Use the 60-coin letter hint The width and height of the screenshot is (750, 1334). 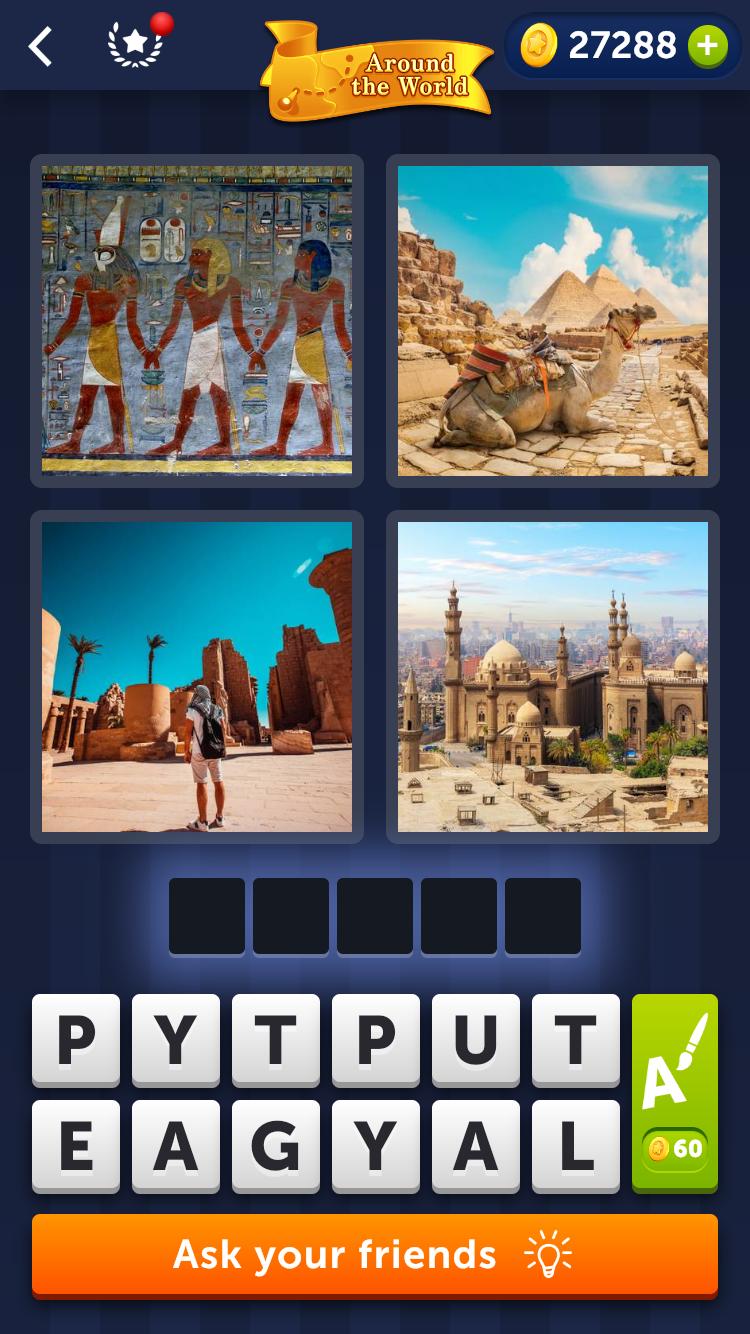675,1092
